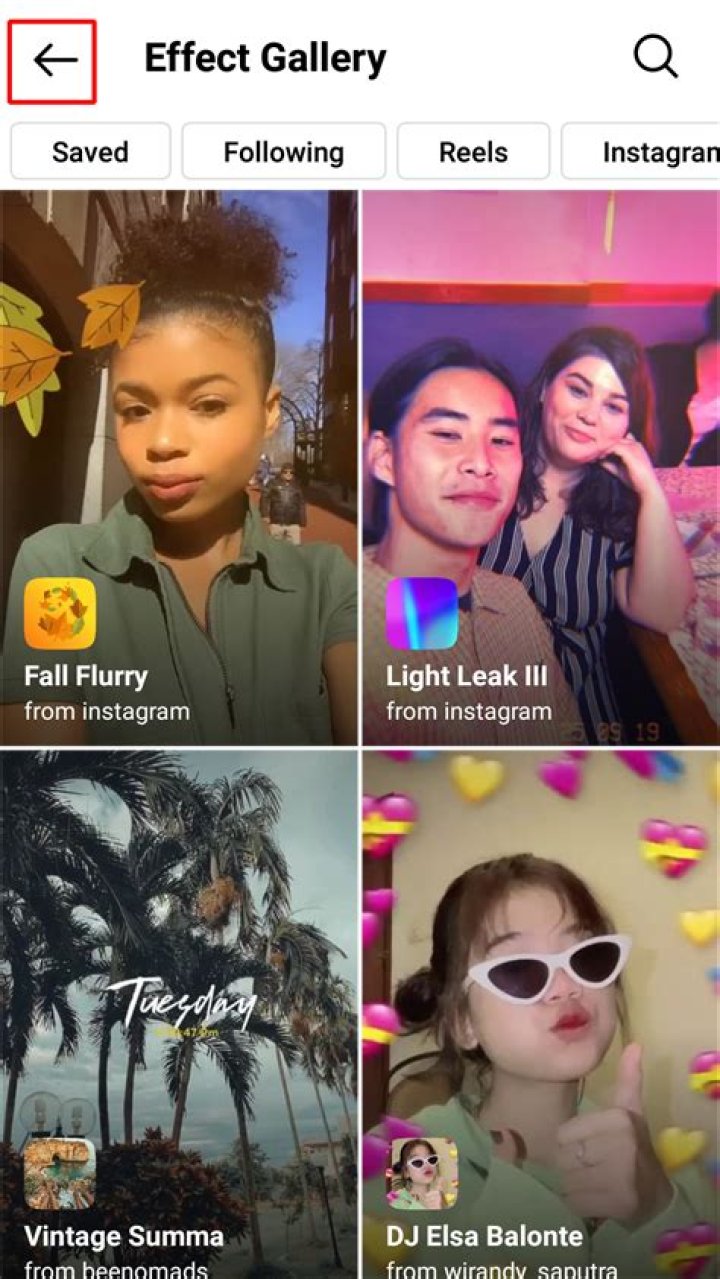Select the Fall Flurry effect icon
The height and width of the screenshot is (1279, 720).
[60, 614]
